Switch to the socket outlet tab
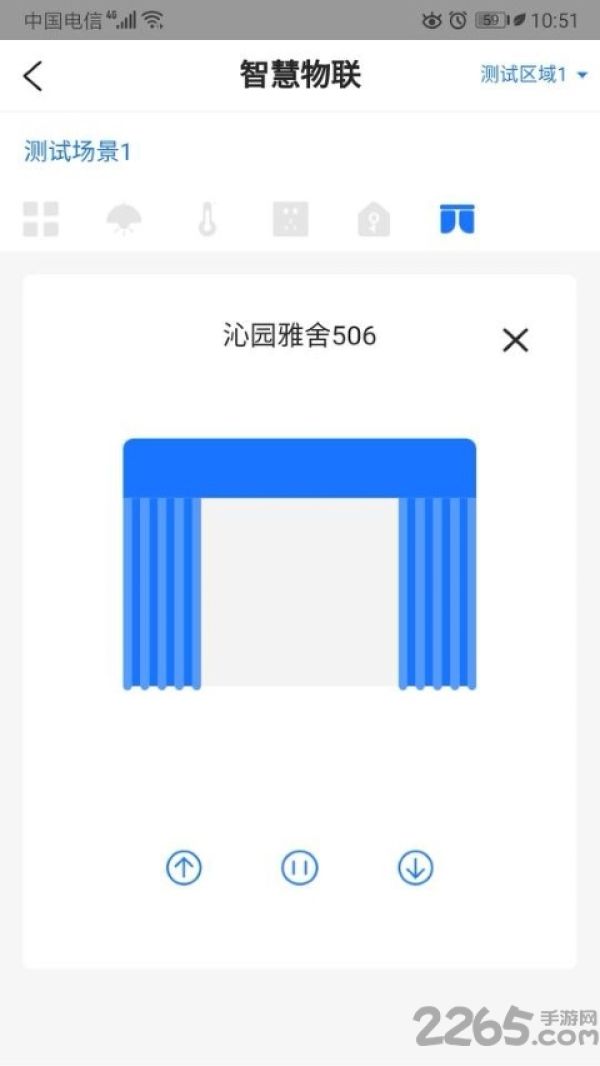 pos(291,219)
